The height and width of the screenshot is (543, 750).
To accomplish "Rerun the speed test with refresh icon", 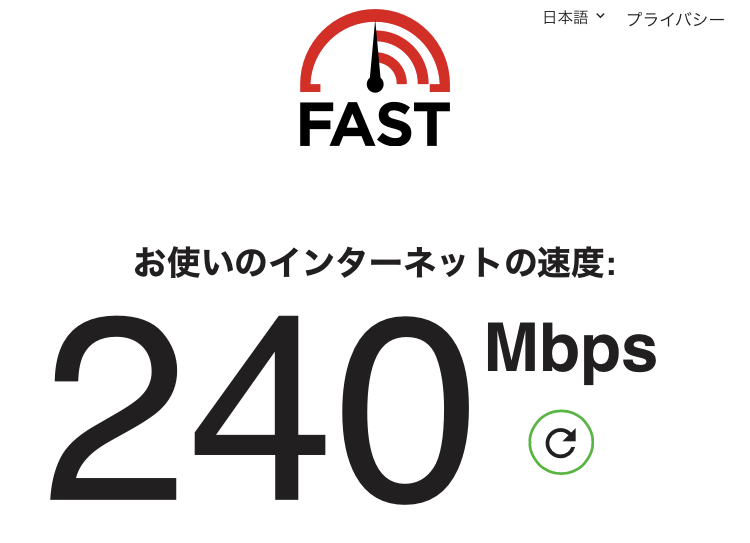I will 561,442.
